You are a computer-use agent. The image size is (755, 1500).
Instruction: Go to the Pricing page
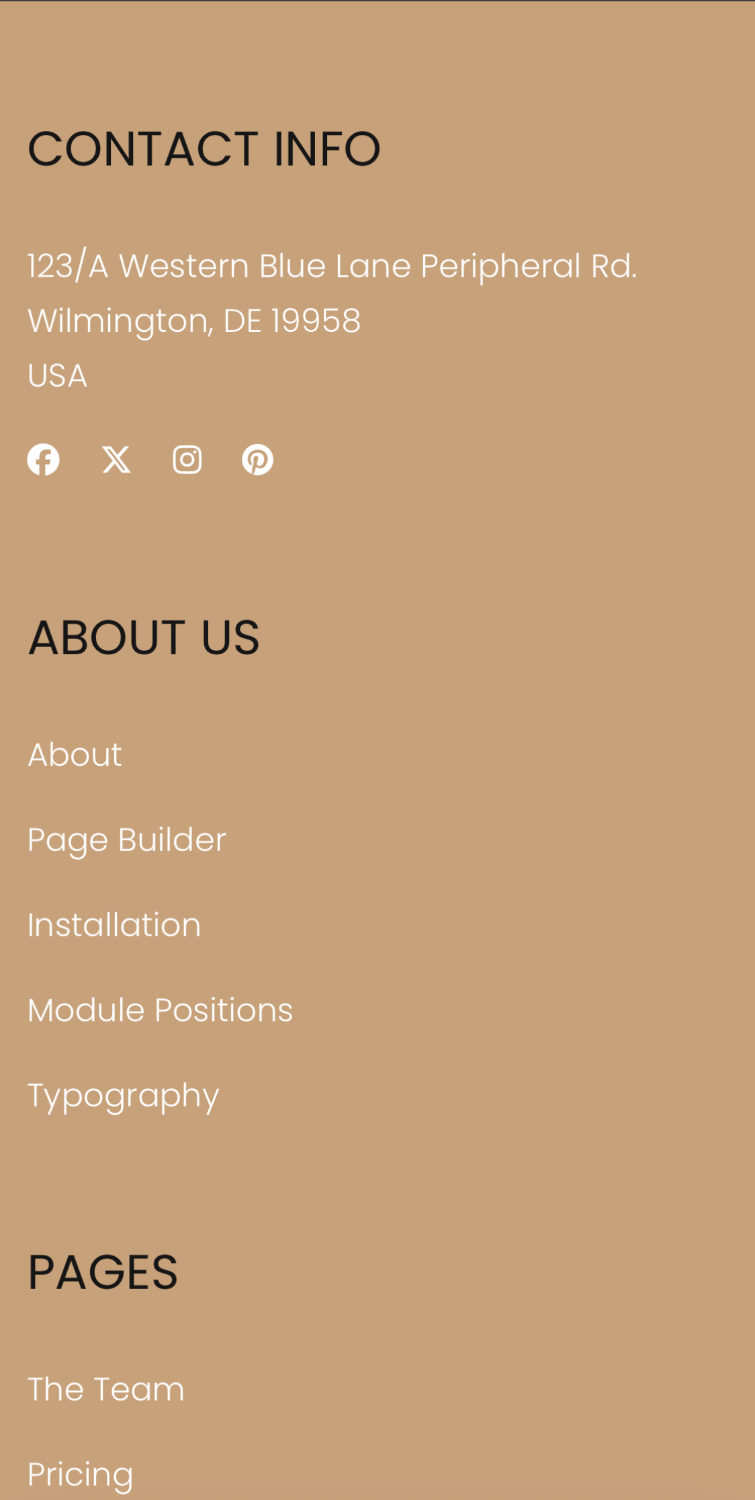point(80,1474)
